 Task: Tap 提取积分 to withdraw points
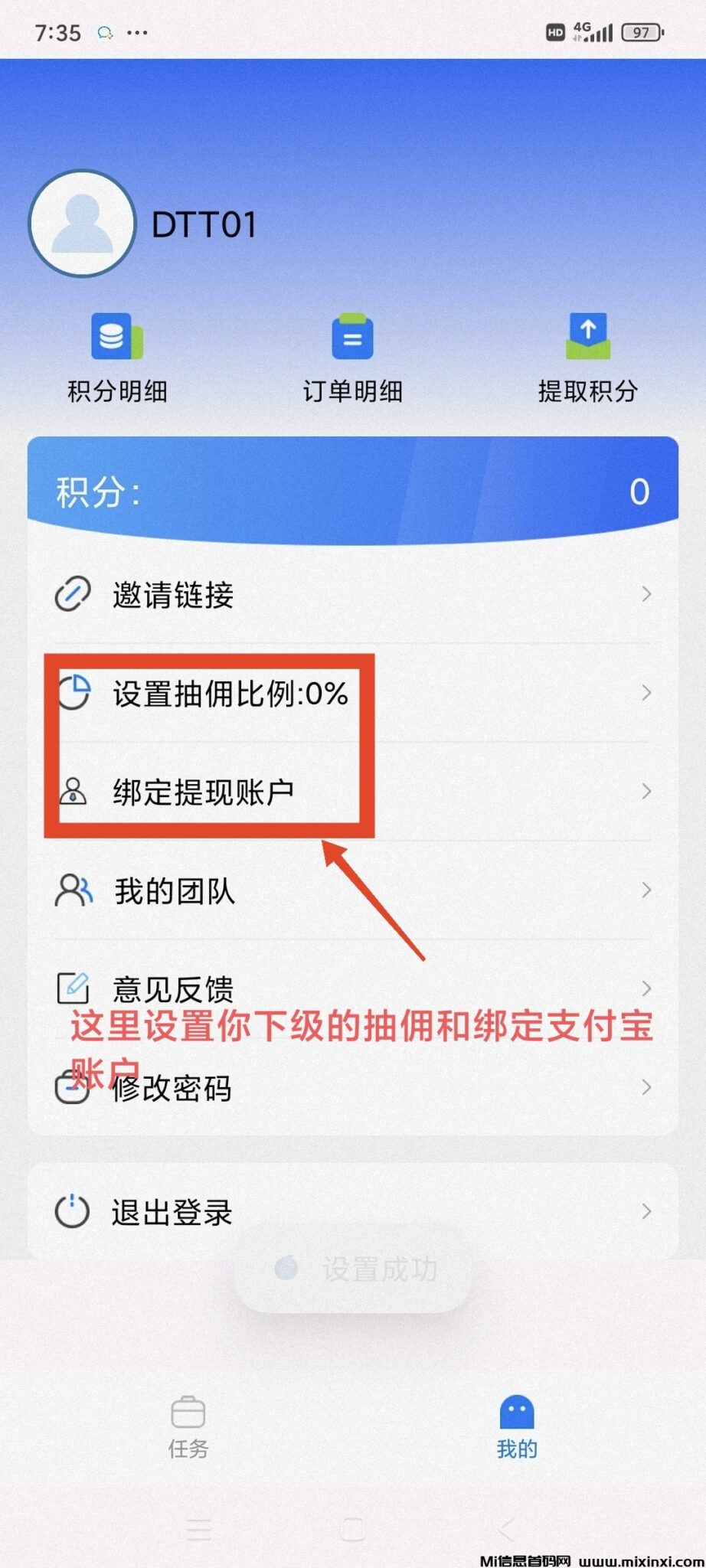(587, 358)
